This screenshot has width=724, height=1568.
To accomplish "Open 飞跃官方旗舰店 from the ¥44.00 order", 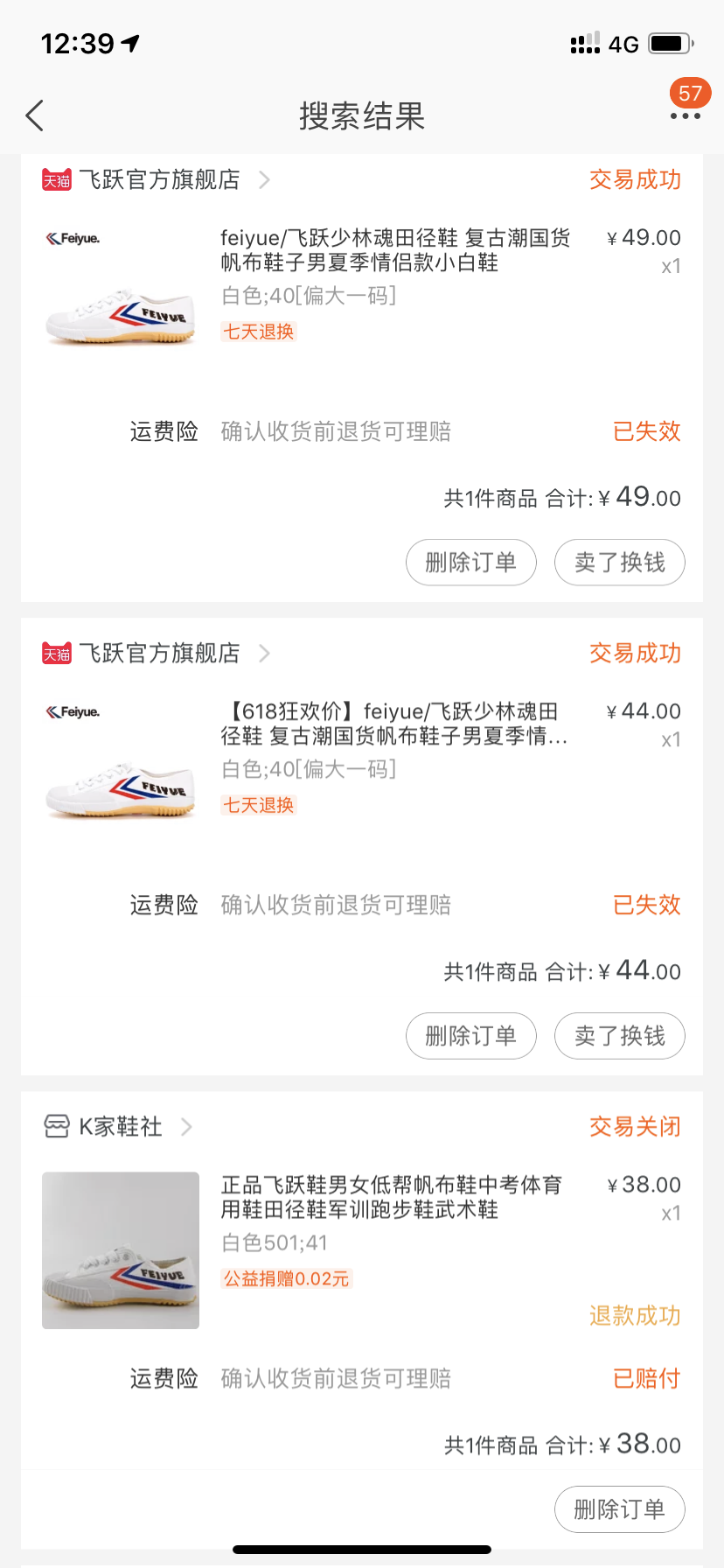I will (x=159, y=654).
